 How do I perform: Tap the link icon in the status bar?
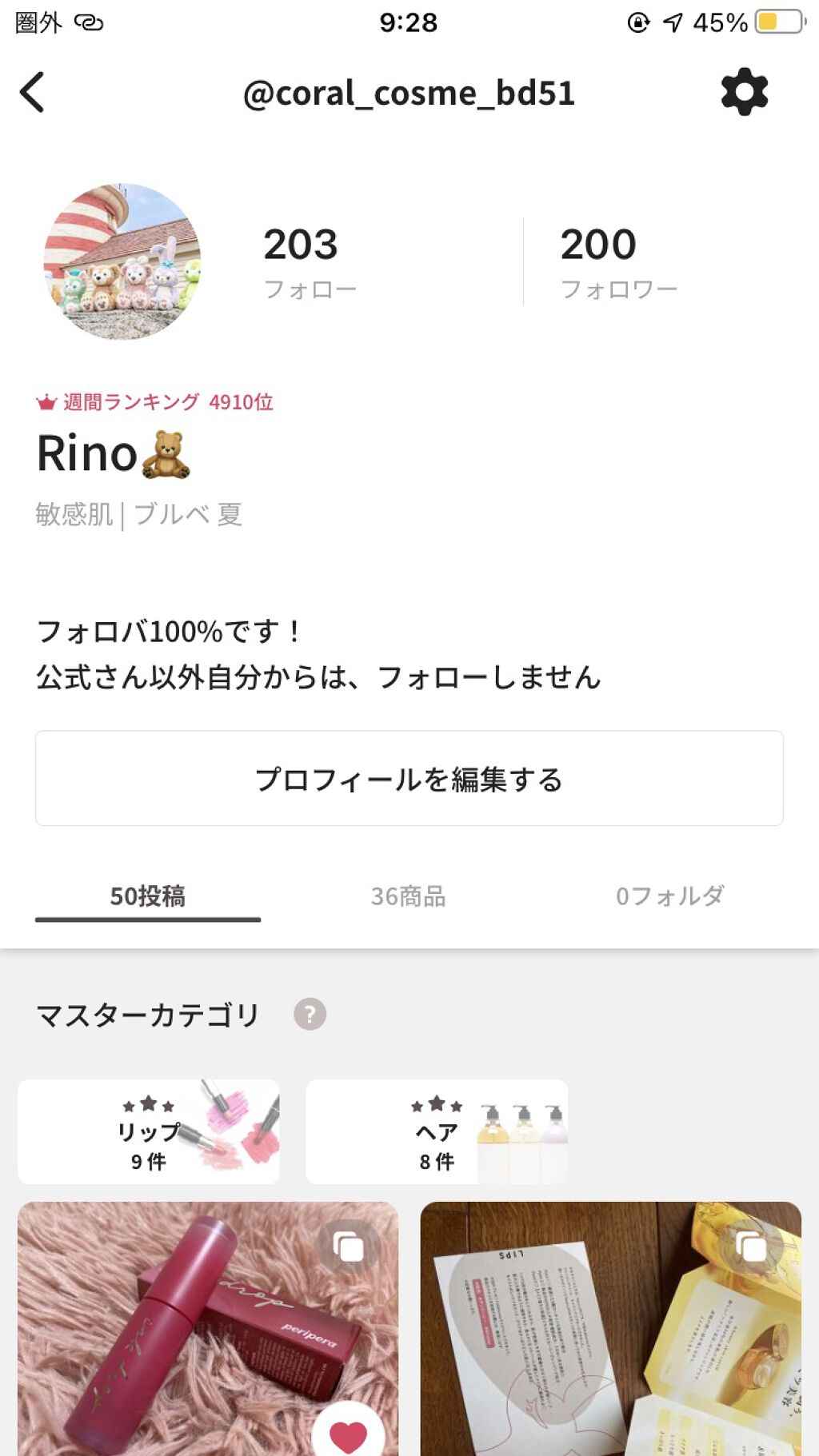pos(88,23)
